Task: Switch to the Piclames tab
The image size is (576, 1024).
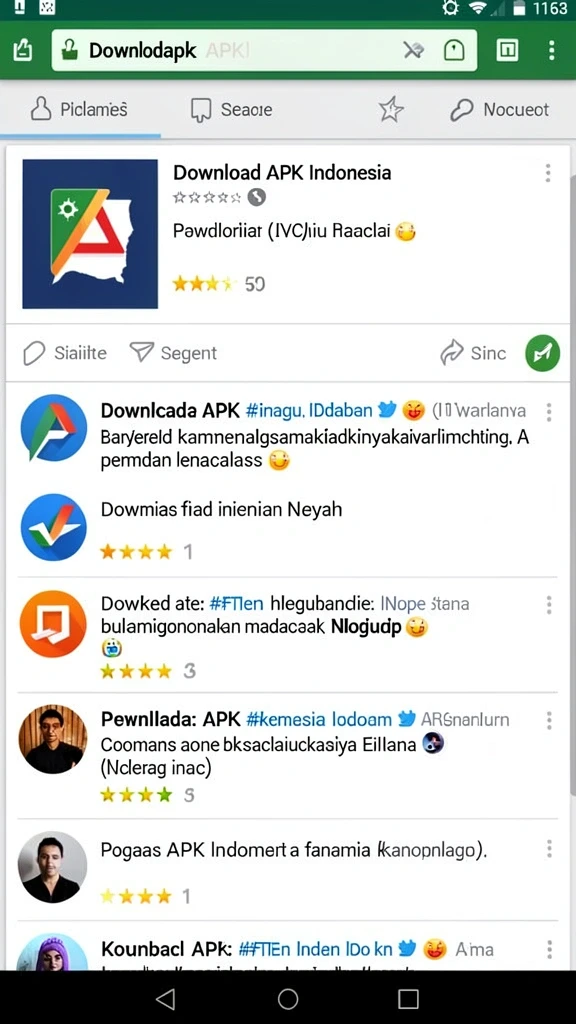Action: [80, 110]
